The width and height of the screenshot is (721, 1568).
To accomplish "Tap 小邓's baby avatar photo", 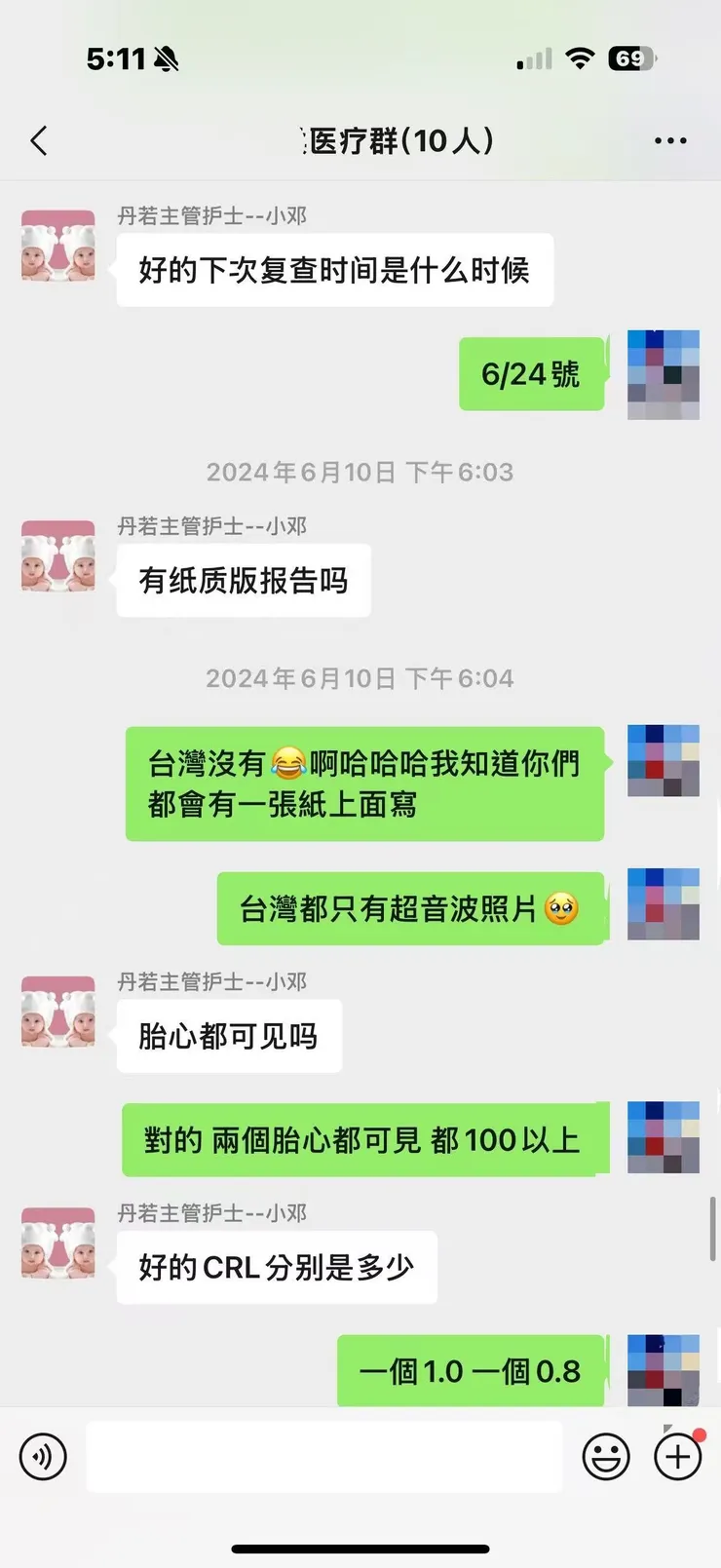I will [57, 247].
